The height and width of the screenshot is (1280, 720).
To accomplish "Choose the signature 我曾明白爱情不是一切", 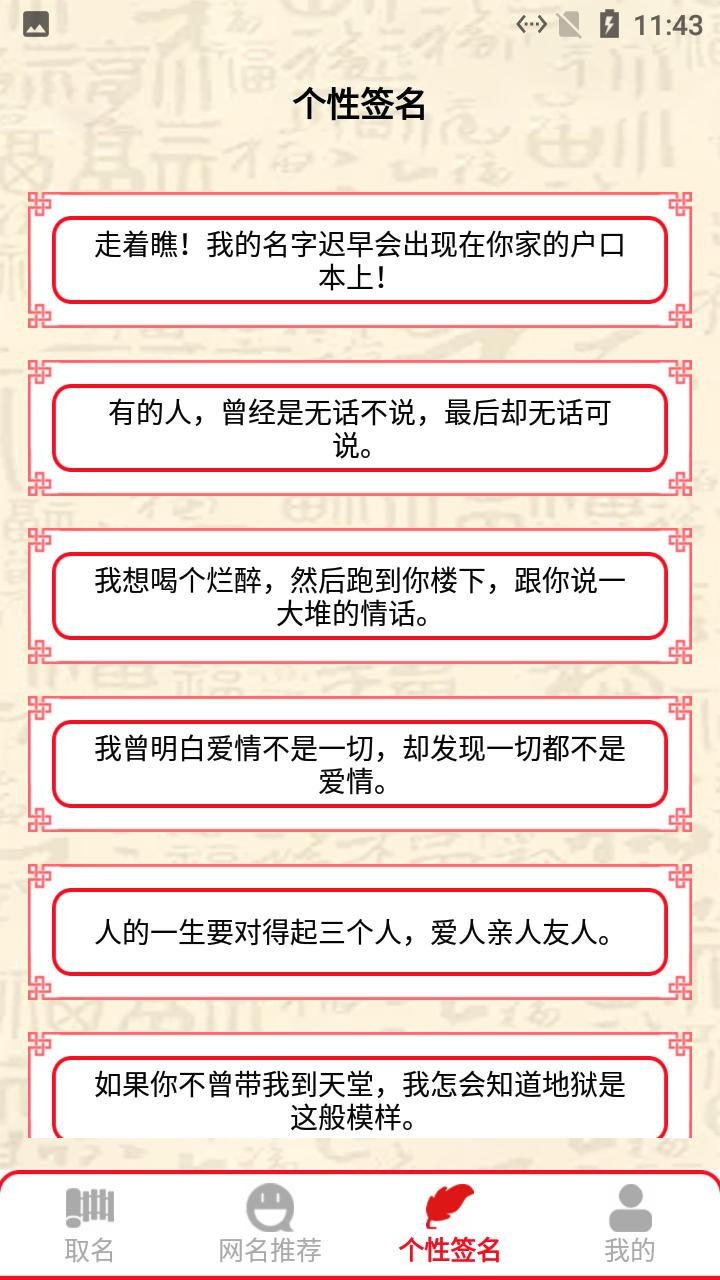I will [x=360, y=764].
